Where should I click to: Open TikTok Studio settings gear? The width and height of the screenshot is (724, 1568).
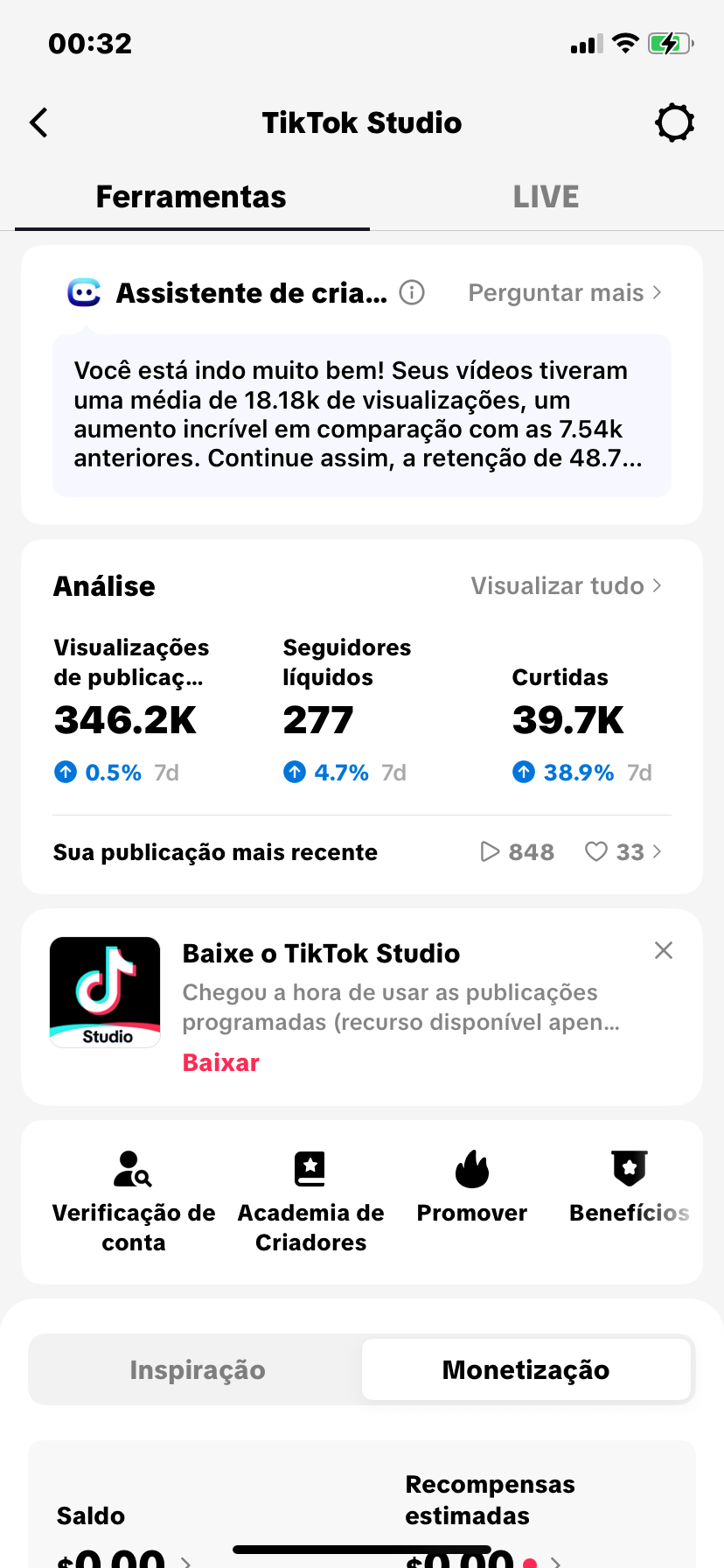click(674, 122)
